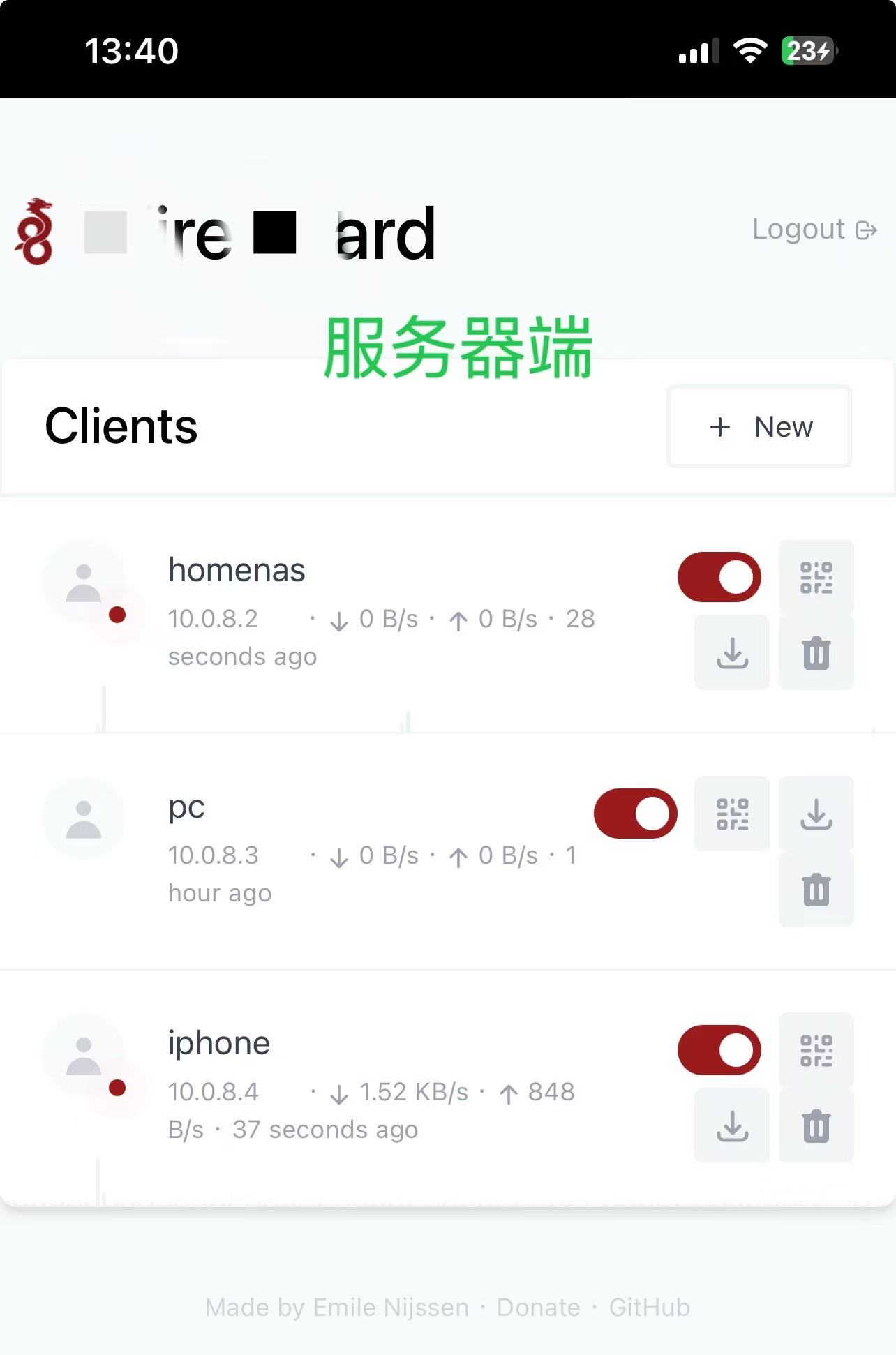Add a new client
Viewport: 896px width, 1355px height.
pos(759,426)
